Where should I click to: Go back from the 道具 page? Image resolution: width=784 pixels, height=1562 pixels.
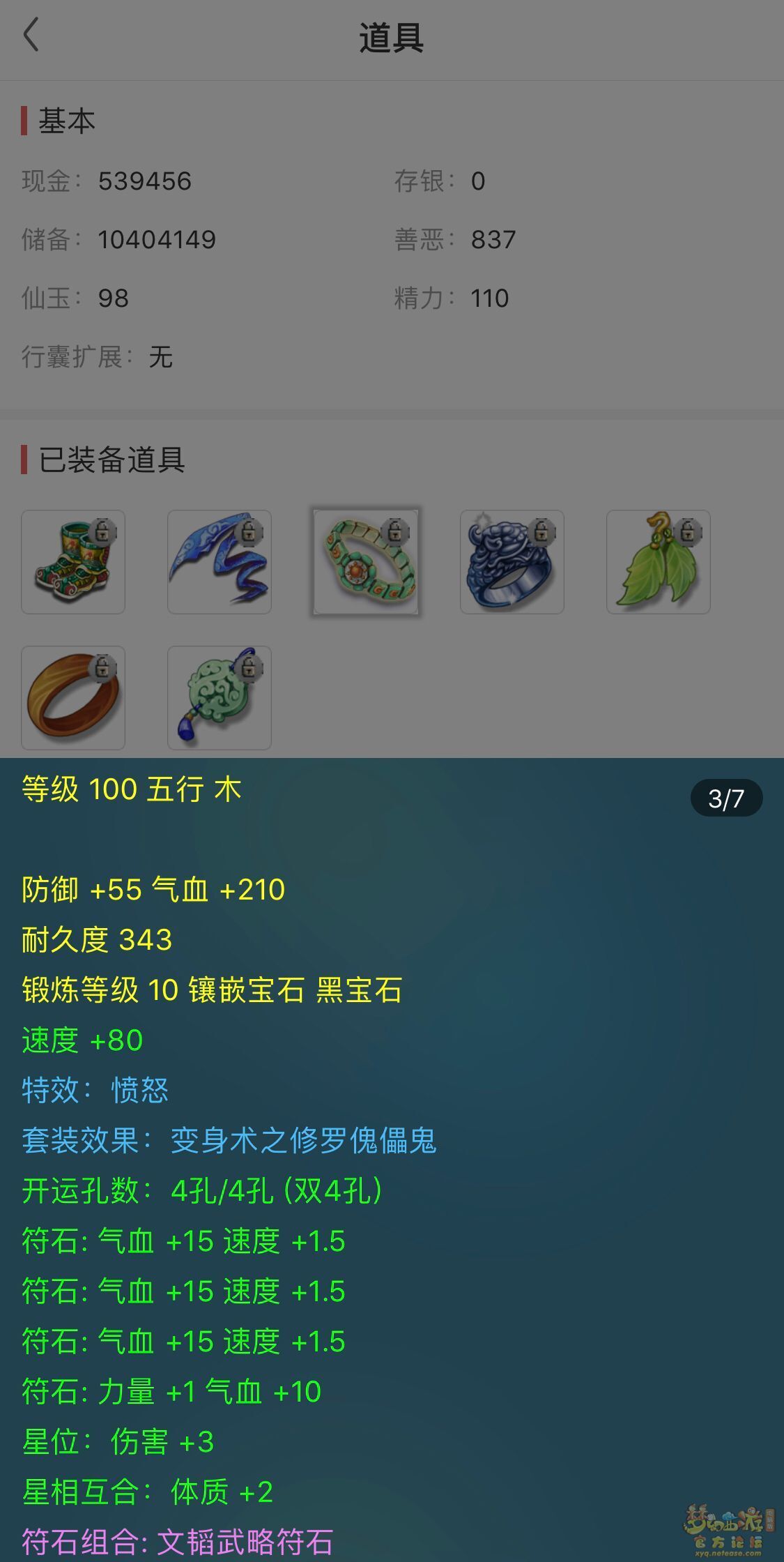pyautogui.click(x=31, y=35)
